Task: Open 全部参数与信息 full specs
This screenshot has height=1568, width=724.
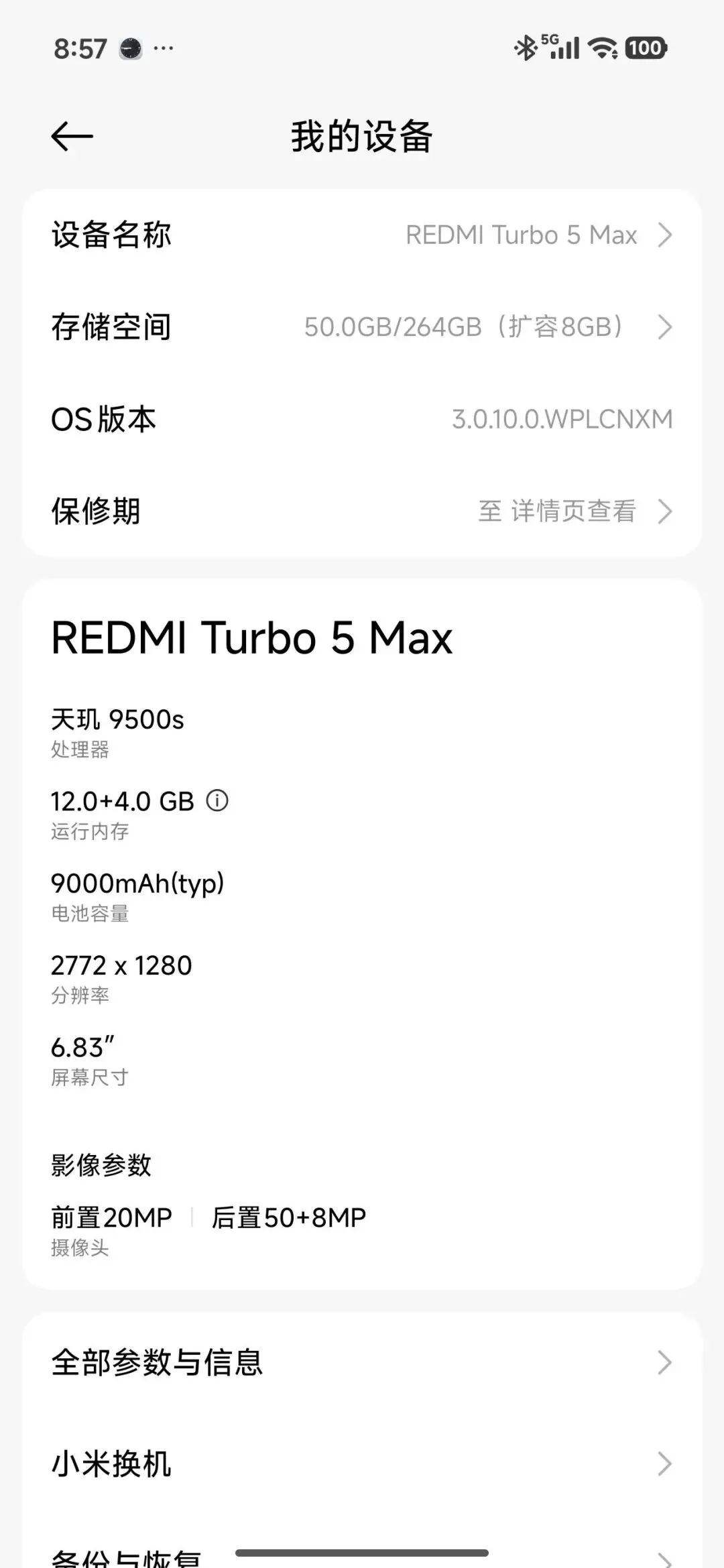Action: [362, 1363]
